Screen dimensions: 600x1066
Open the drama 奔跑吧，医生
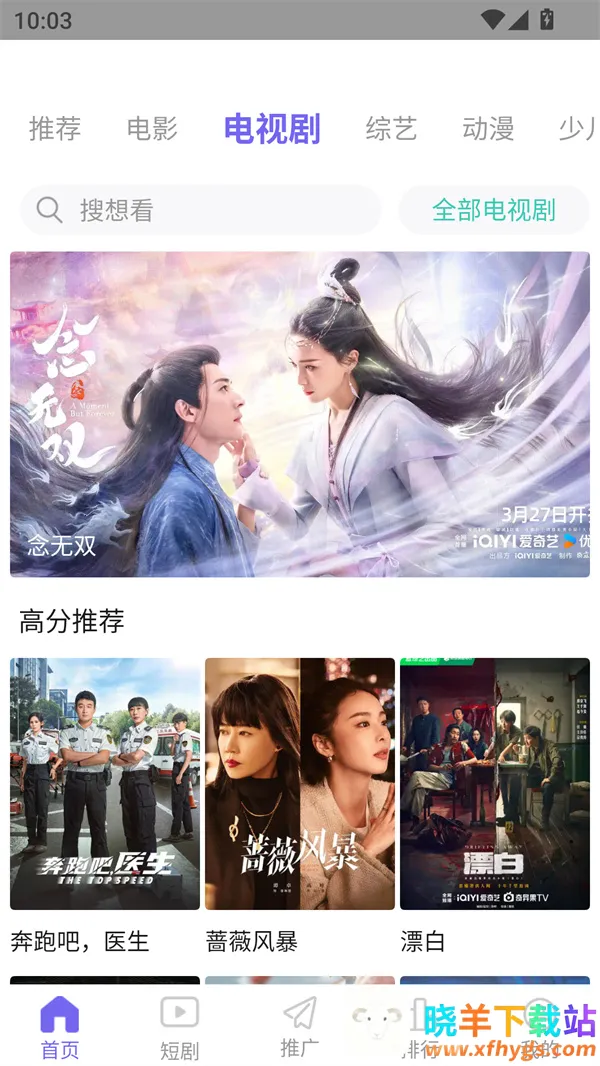click(x=105, y=783)
